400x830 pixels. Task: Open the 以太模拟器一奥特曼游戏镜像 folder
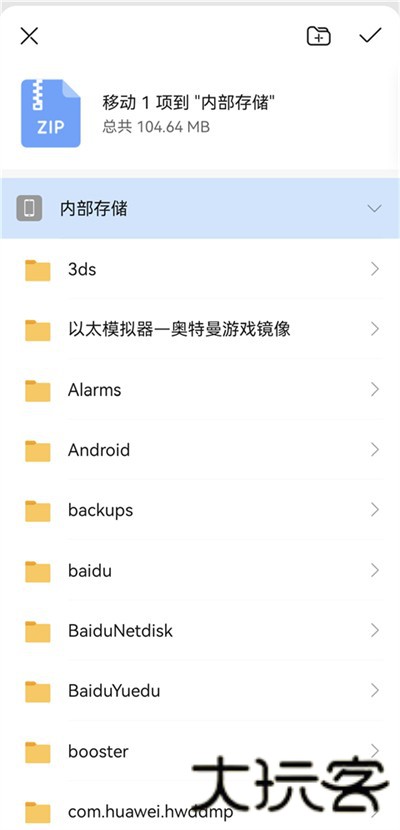coord(200,330)
